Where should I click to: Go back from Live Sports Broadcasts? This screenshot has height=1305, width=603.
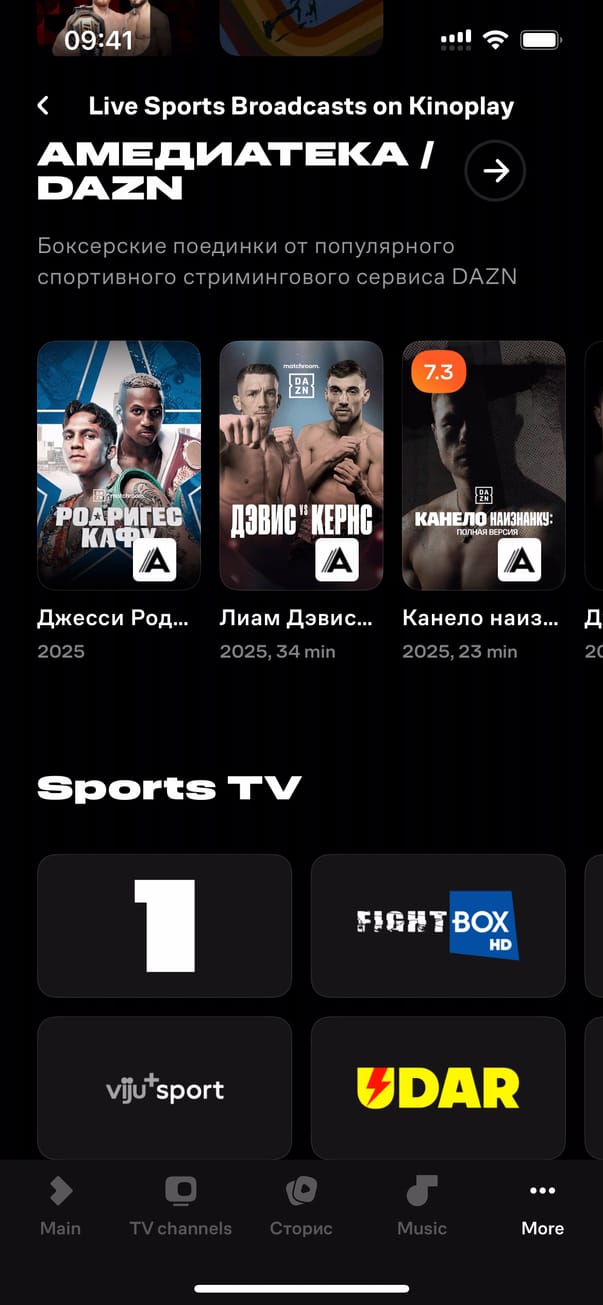(43, 106)
